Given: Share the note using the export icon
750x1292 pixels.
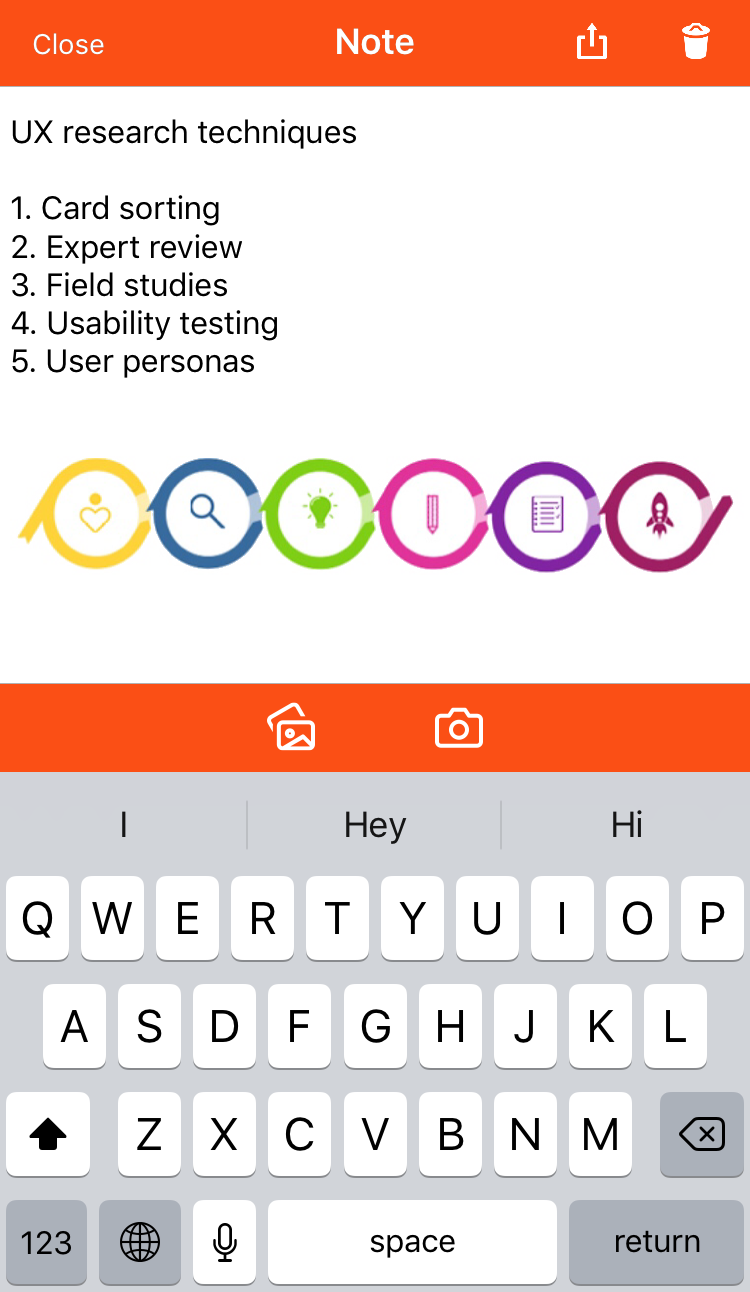Looking at the screenshot, I should click(592, 42).
